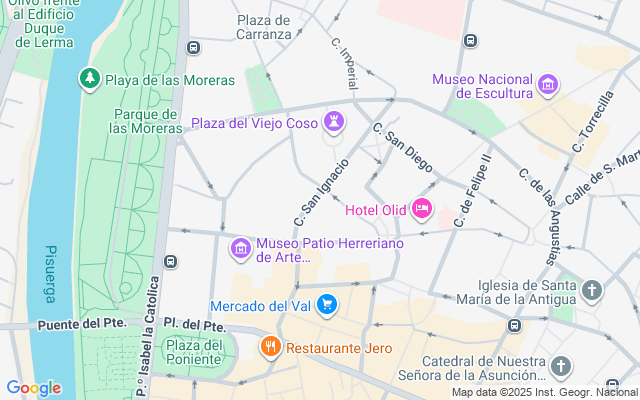Select the Playa de las Moreras marker
The height and width of the screenshot is (400, 640).
90,78
